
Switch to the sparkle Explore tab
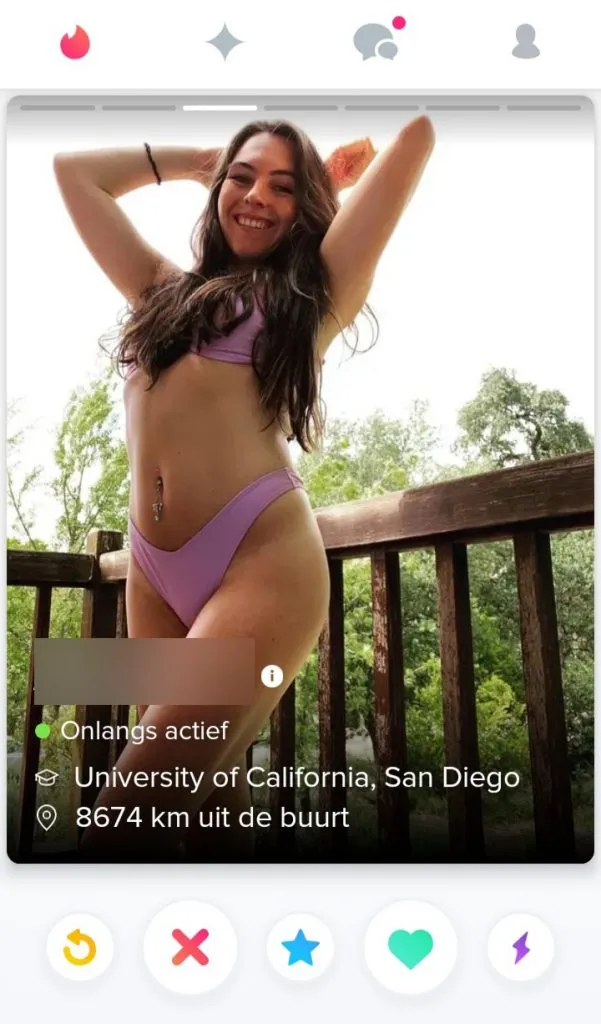(225, 42)
